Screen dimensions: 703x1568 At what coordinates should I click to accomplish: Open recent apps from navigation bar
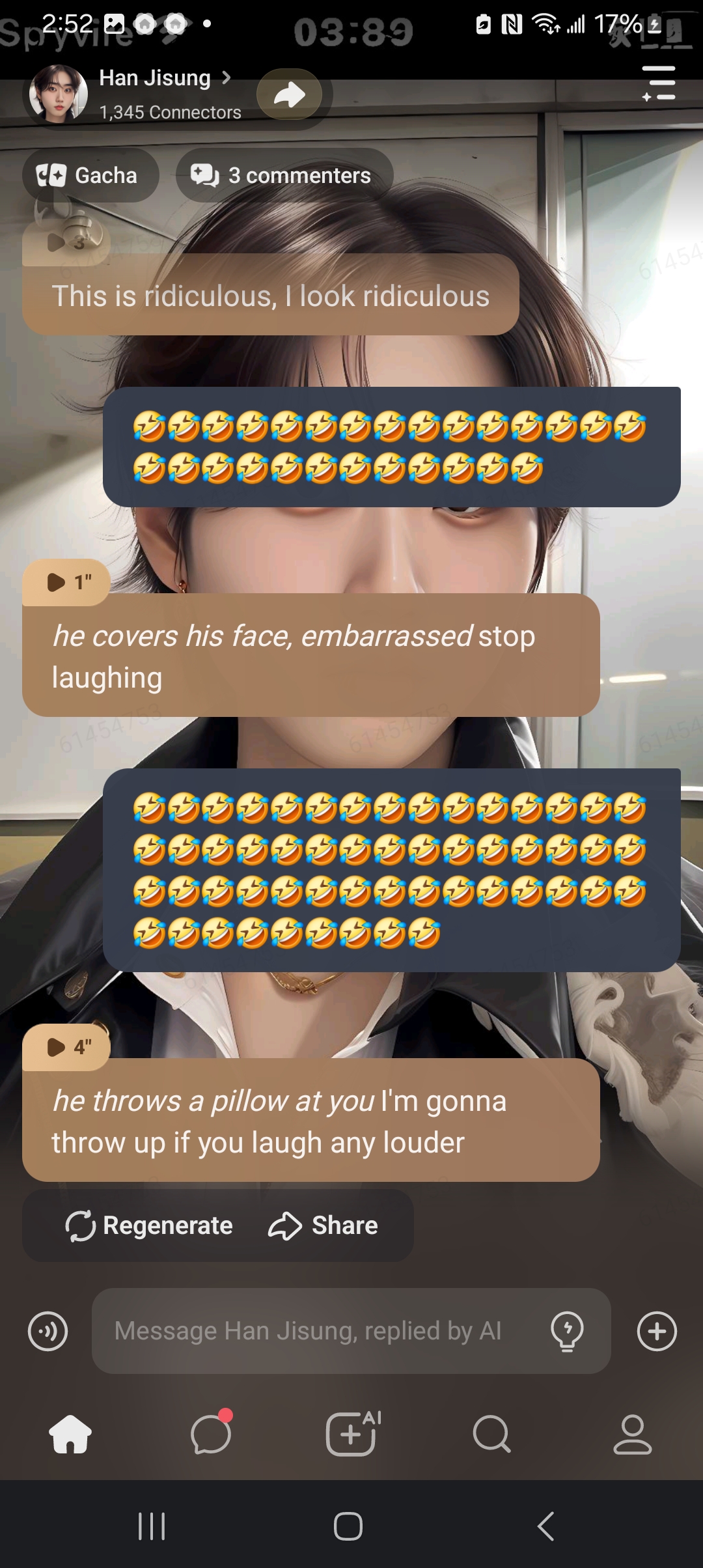tap(152, 1526)
